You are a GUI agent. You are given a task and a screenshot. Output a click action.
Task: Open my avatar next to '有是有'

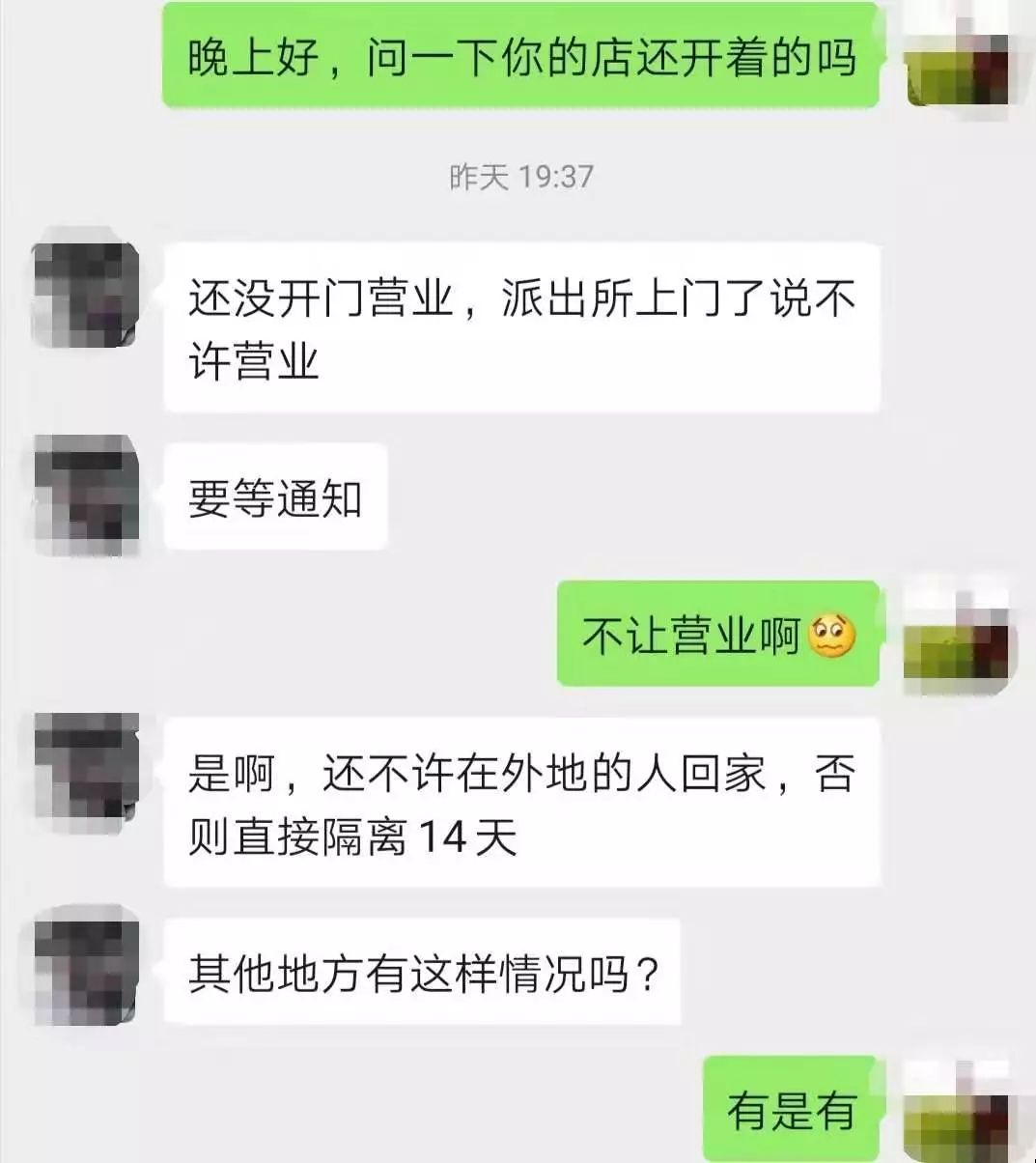[x=957, y=1111]
